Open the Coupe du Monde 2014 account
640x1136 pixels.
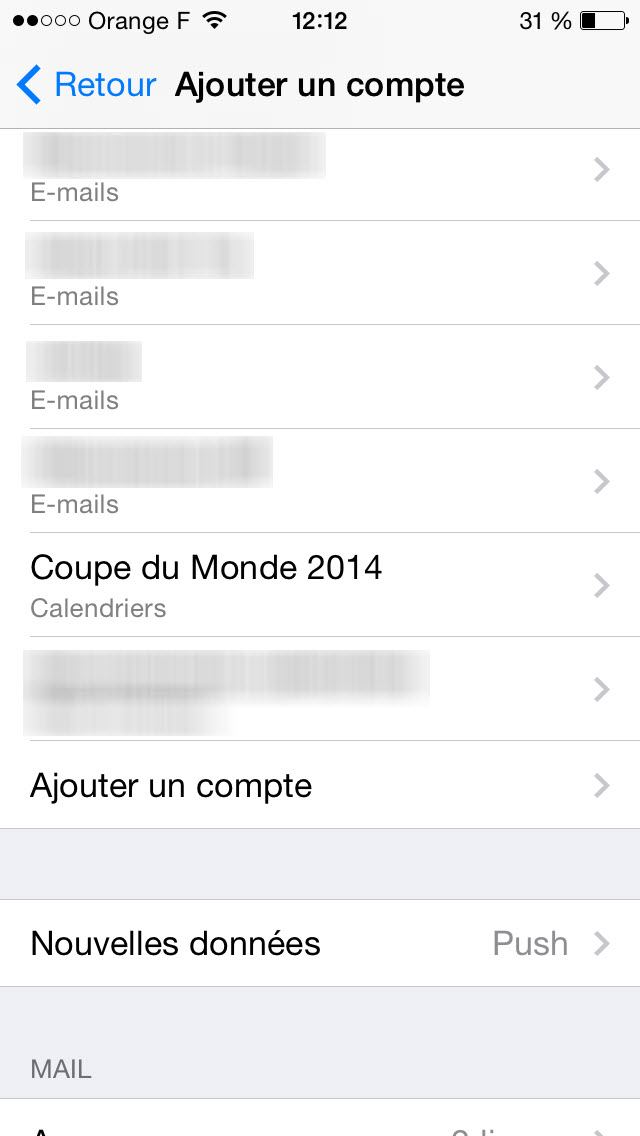320,585
